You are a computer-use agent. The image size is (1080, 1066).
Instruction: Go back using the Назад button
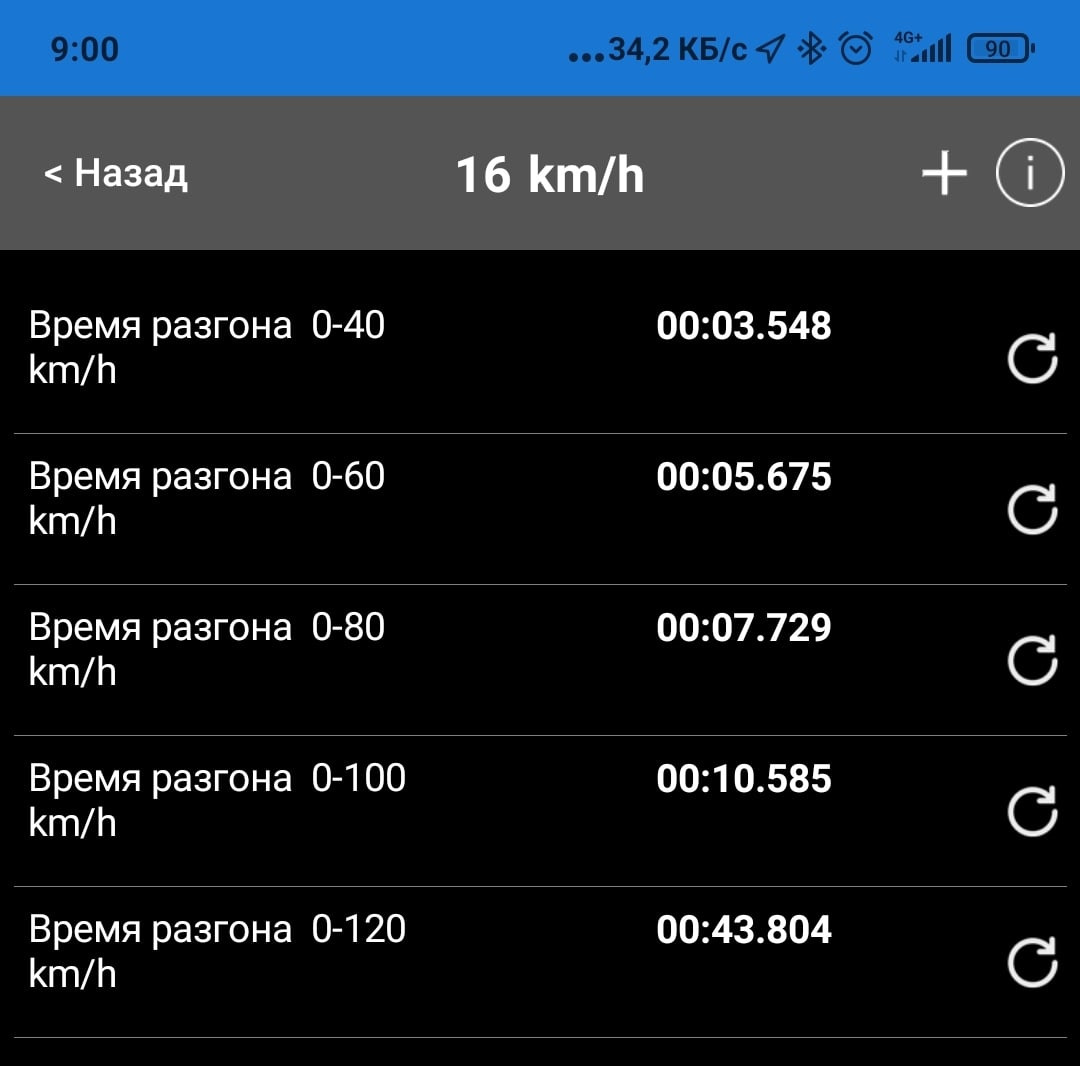coord(116,173)
